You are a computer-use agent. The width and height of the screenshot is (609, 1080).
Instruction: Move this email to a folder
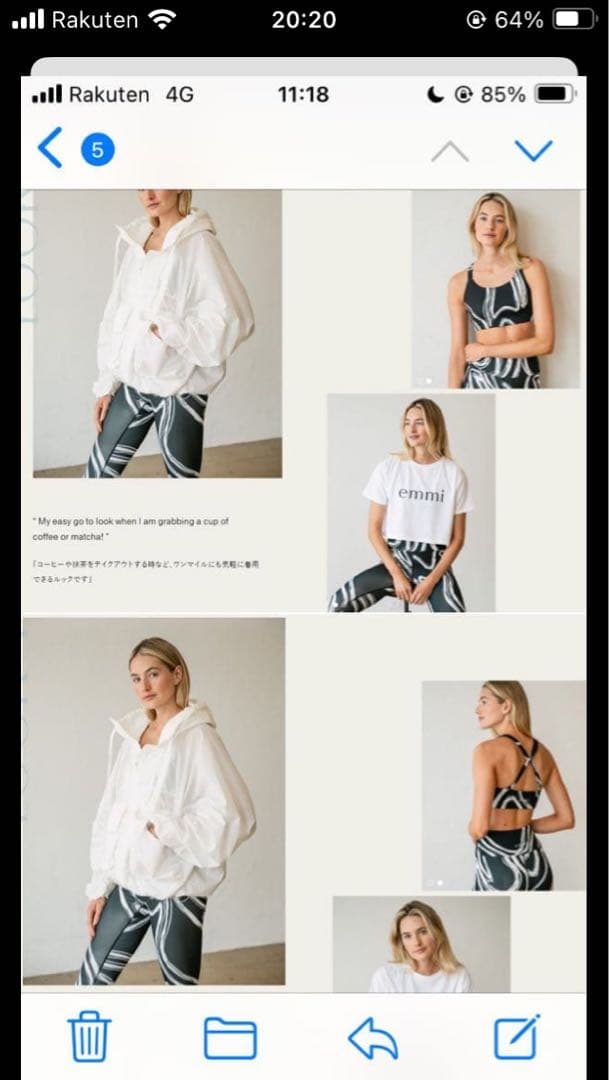coord(230,1038)
